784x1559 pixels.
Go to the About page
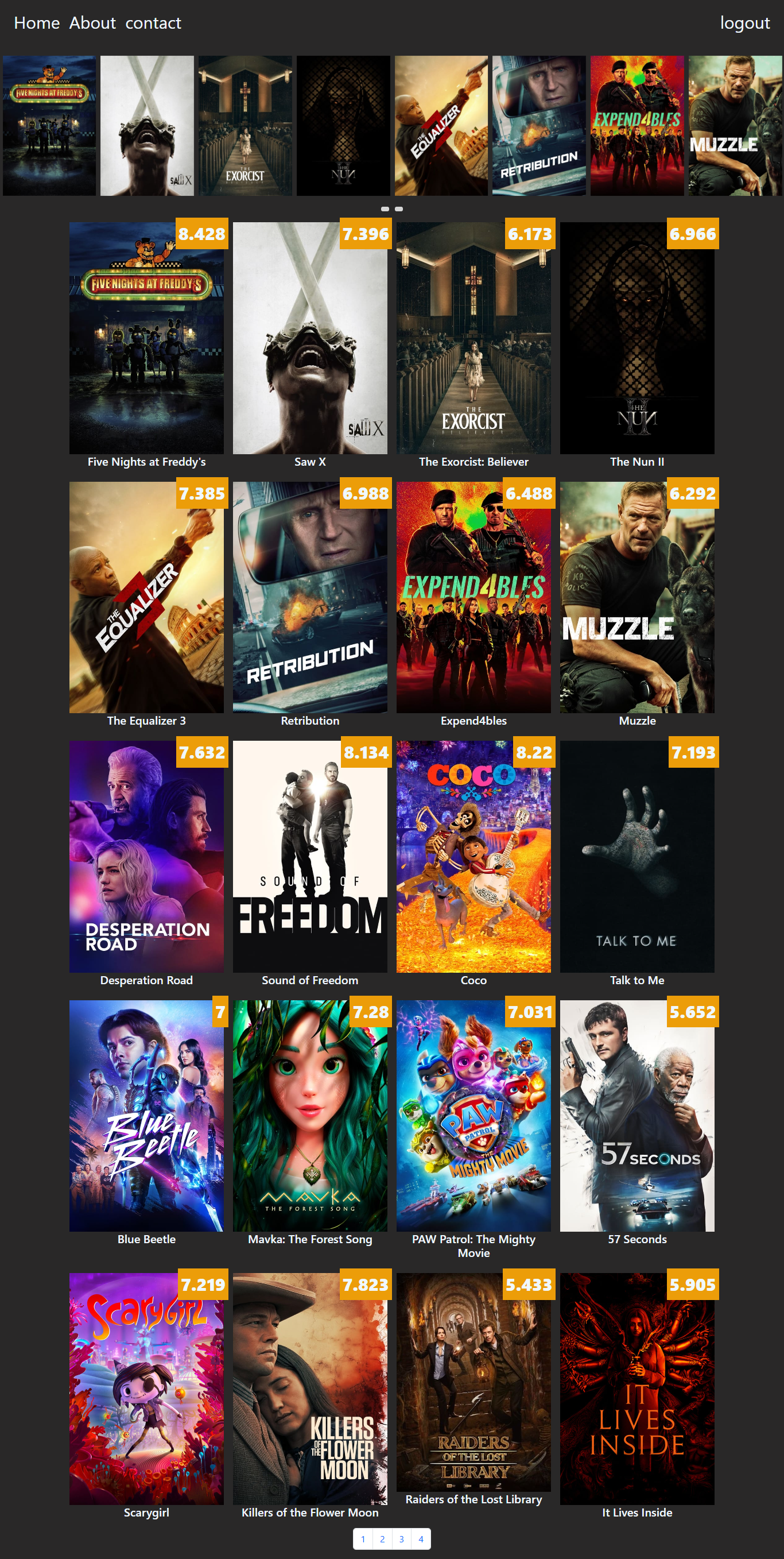tap(92, 23)
